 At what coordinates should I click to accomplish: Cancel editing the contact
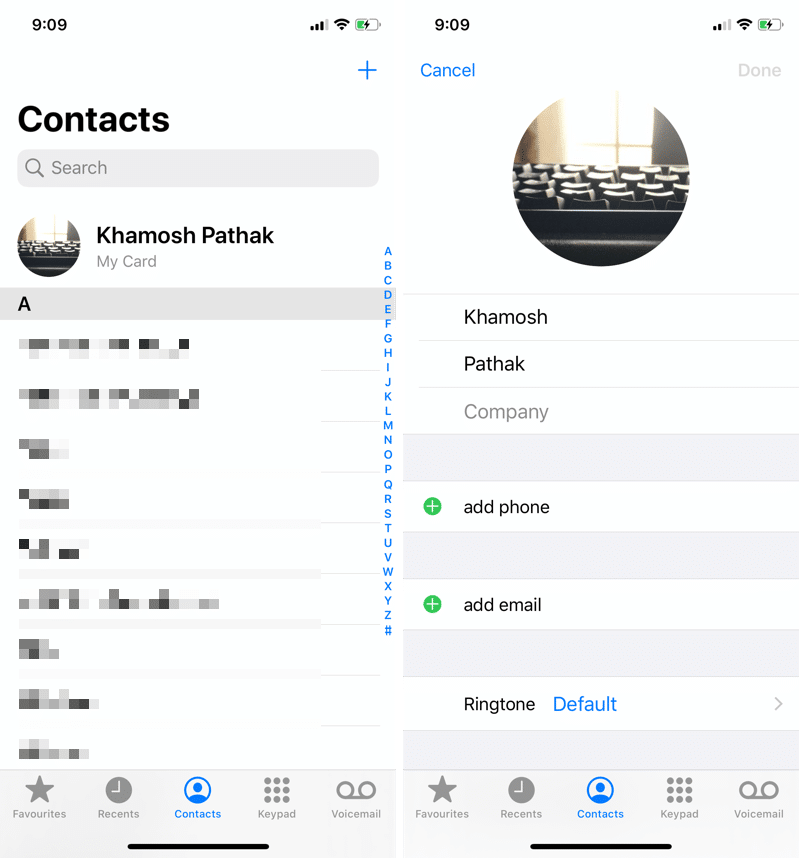click(447, 70)
